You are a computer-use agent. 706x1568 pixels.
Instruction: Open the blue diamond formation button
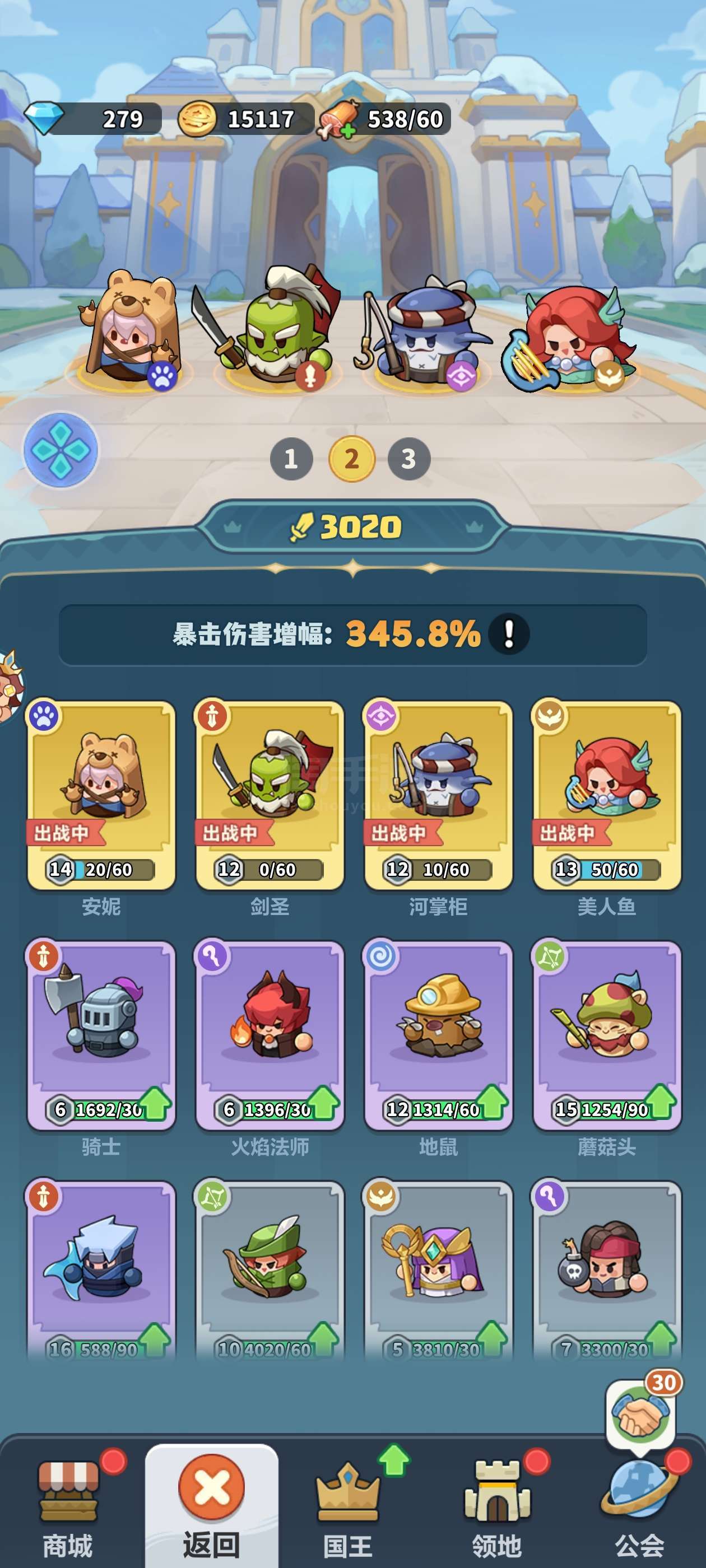pyautogui.click(x=61, y=450)
